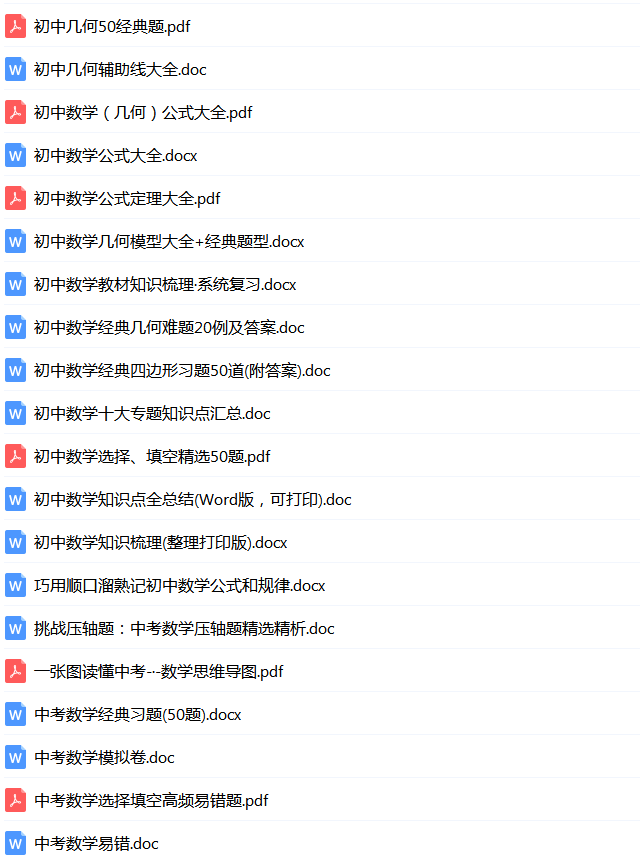Open 中考数学模拟卷.doc

click(x=105, y=758)
